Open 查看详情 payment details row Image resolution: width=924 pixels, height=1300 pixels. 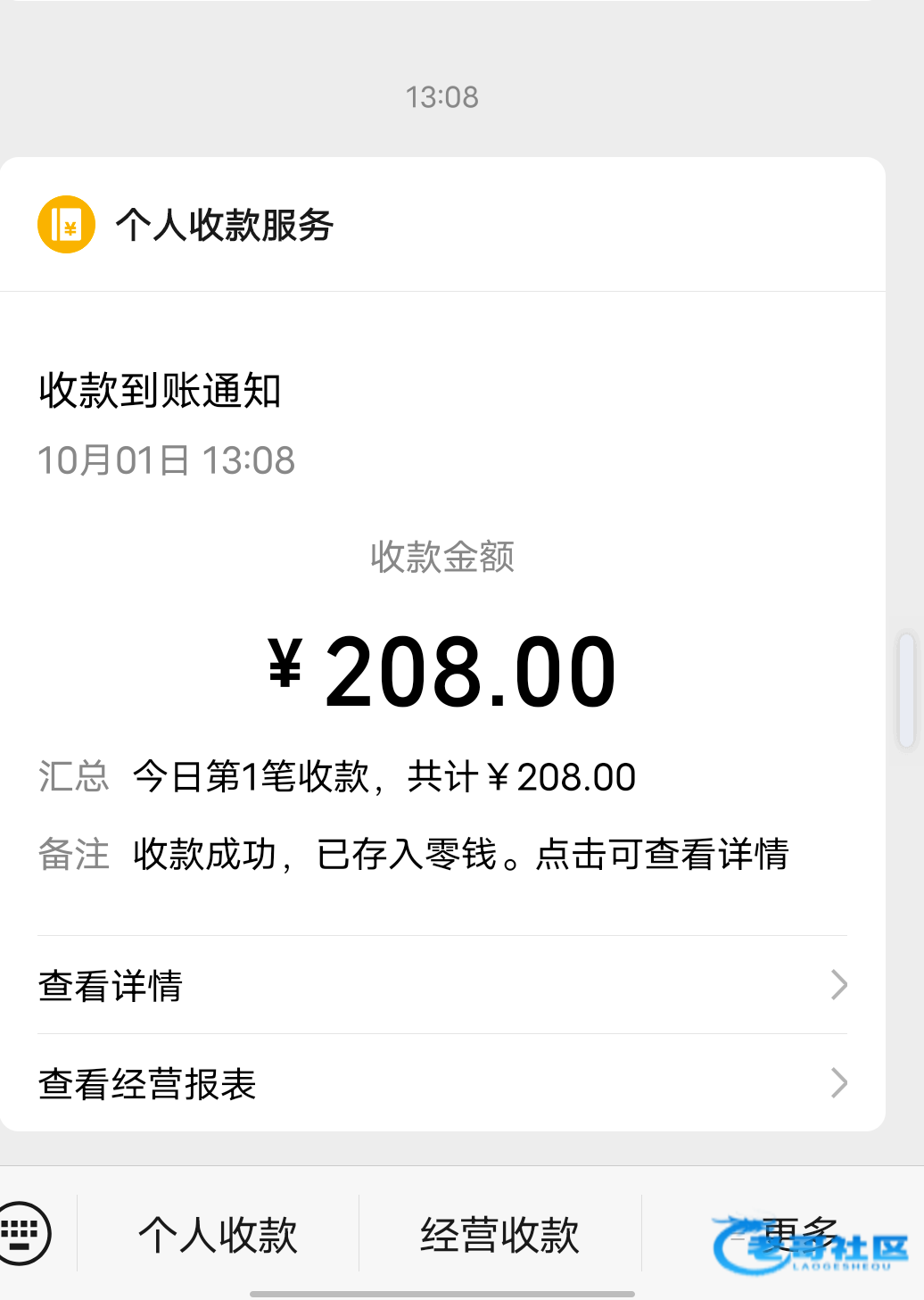click(442, 985)
